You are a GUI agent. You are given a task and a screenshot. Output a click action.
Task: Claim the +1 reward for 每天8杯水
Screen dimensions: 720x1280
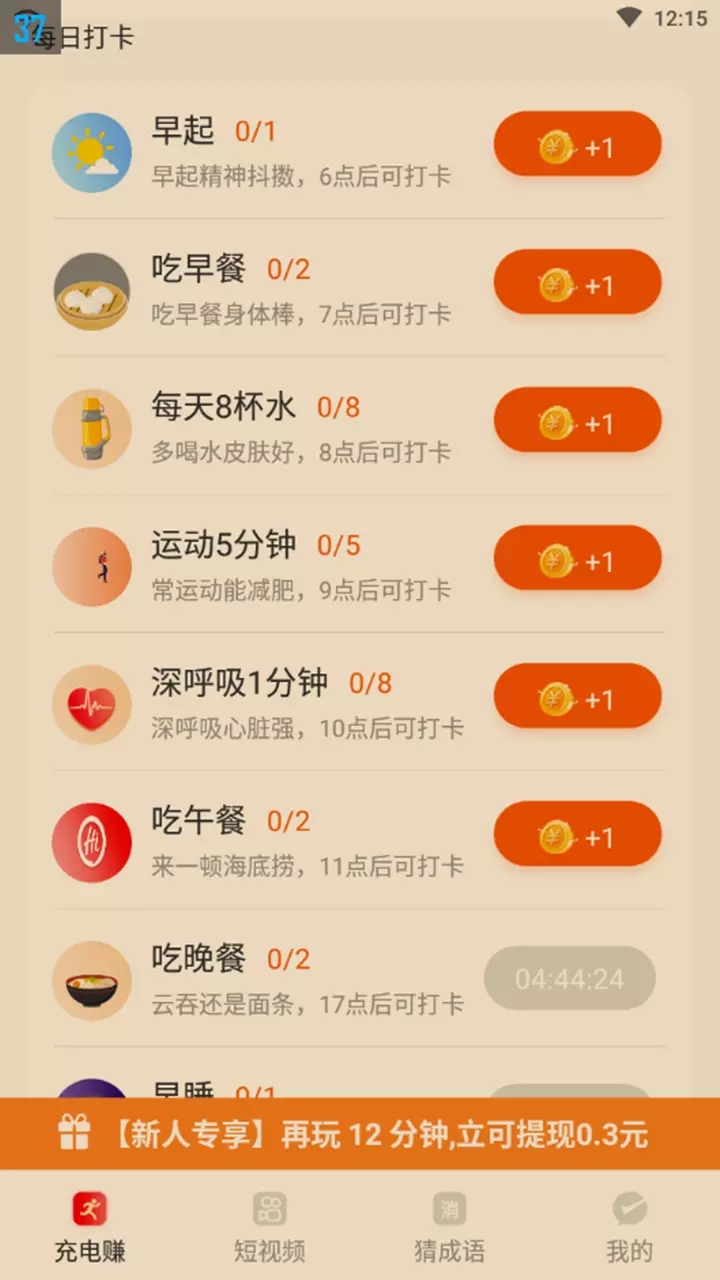tap(577, 422)
